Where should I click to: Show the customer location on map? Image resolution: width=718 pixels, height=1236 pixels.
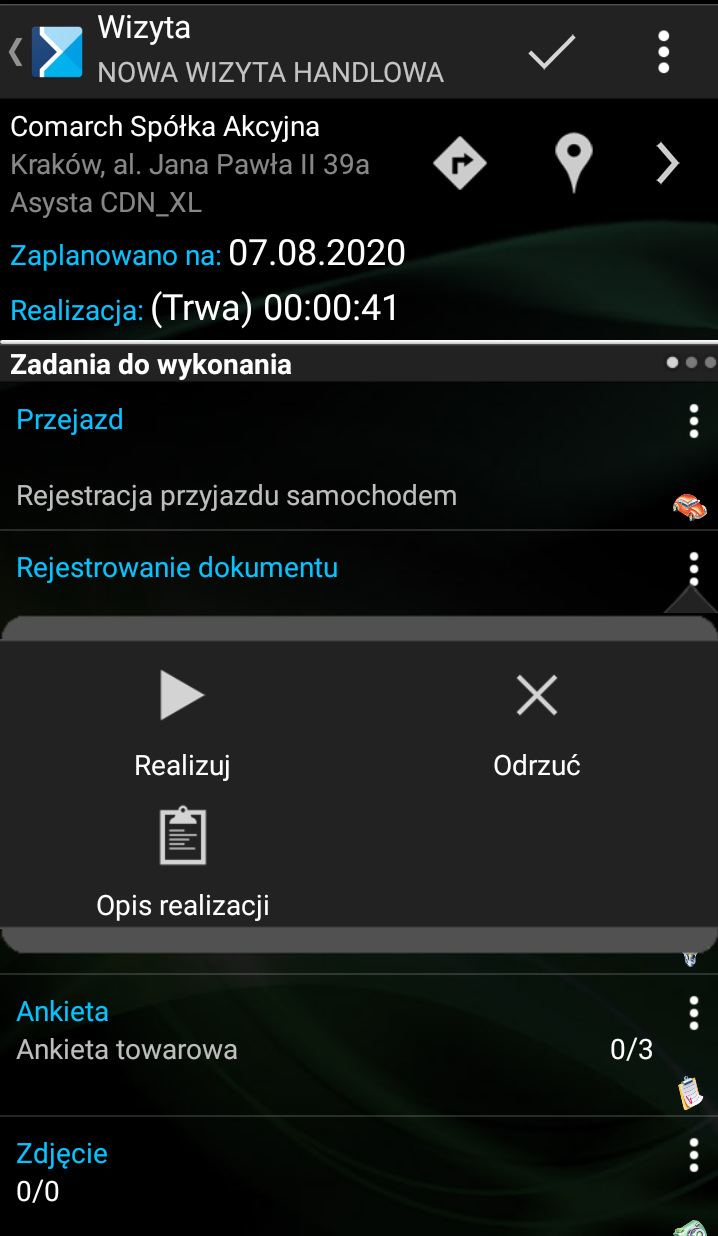tap(573, 163)
